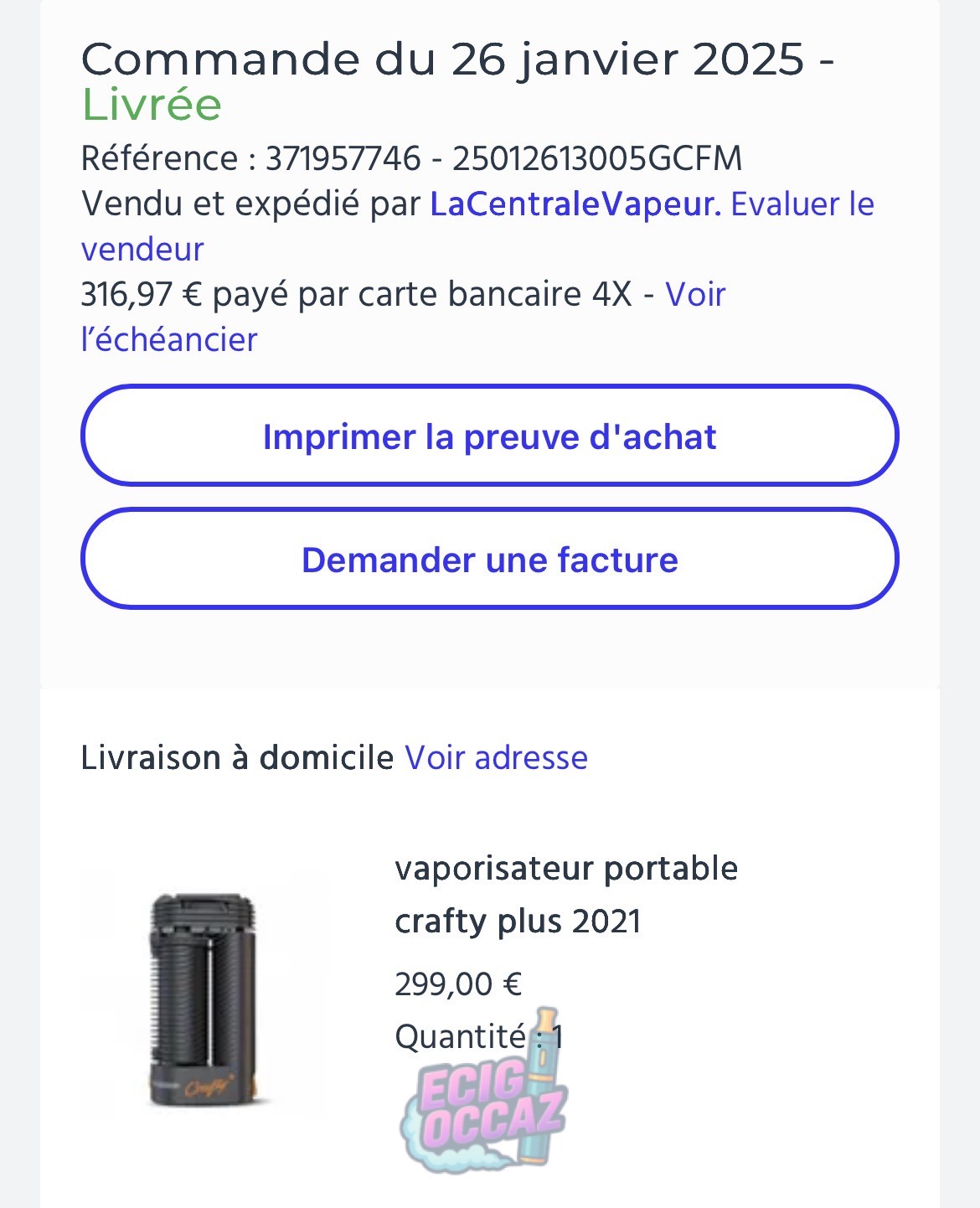980x1208 pixels.
Task: Open the Voir adresse delivery link
Action: pyautogui.click(x=496, y=757)
